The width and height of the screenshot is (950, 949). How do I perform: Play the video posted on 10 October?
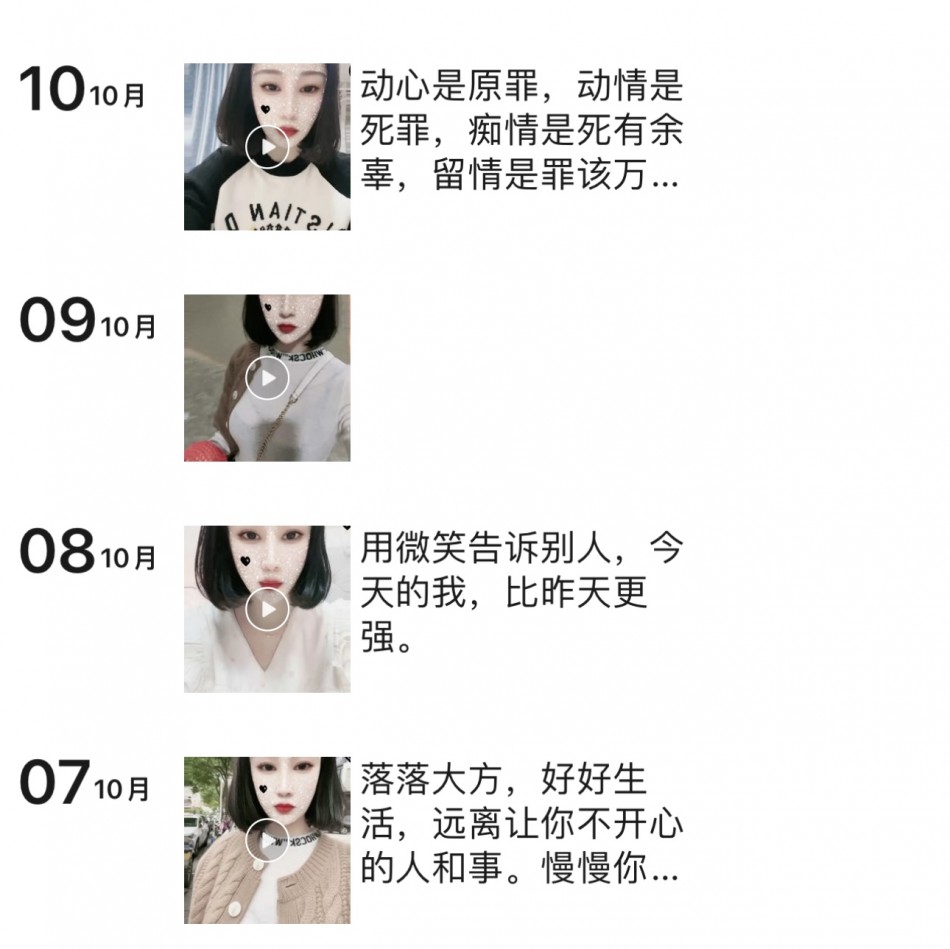click(267, 148)
